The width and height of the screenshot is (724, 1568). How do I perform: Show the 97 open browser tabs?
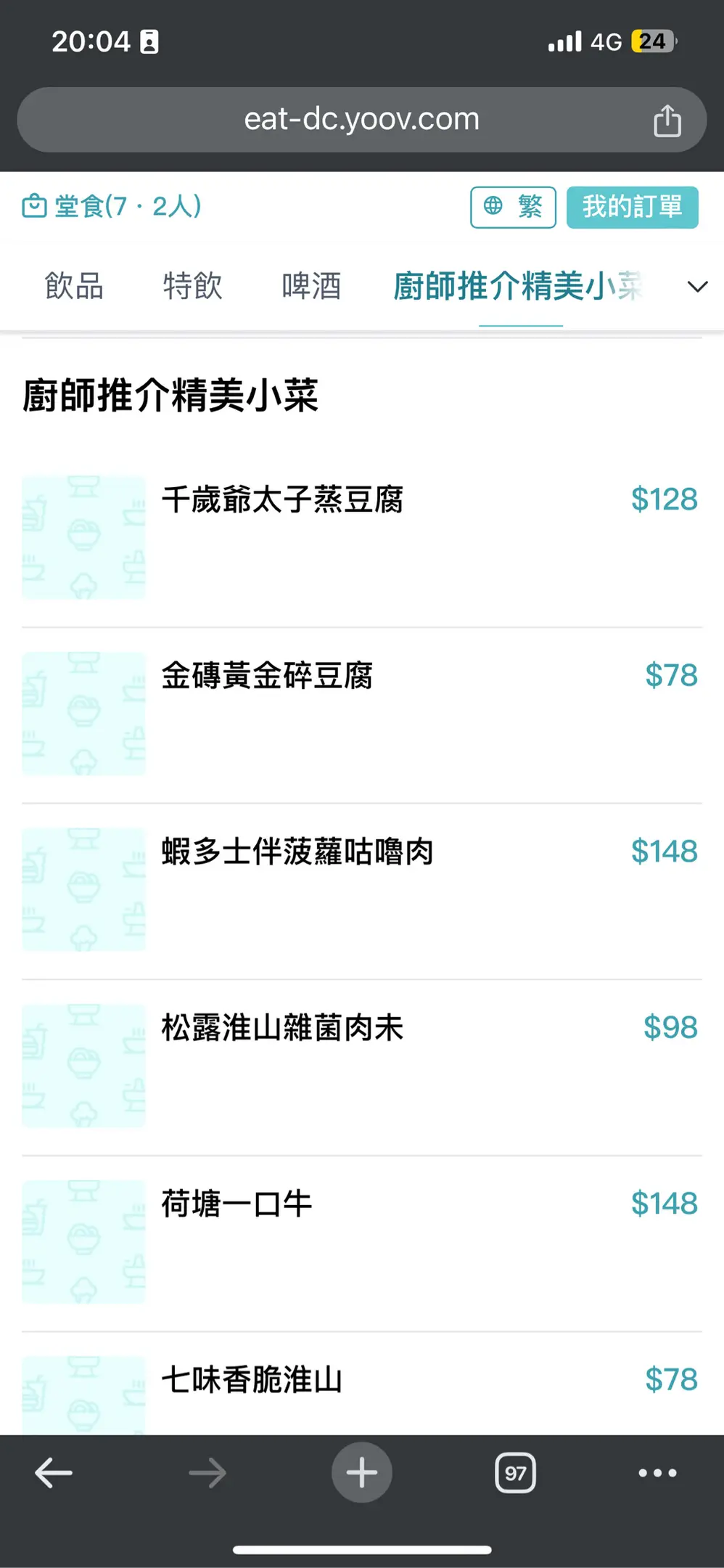click(515, 1473)
